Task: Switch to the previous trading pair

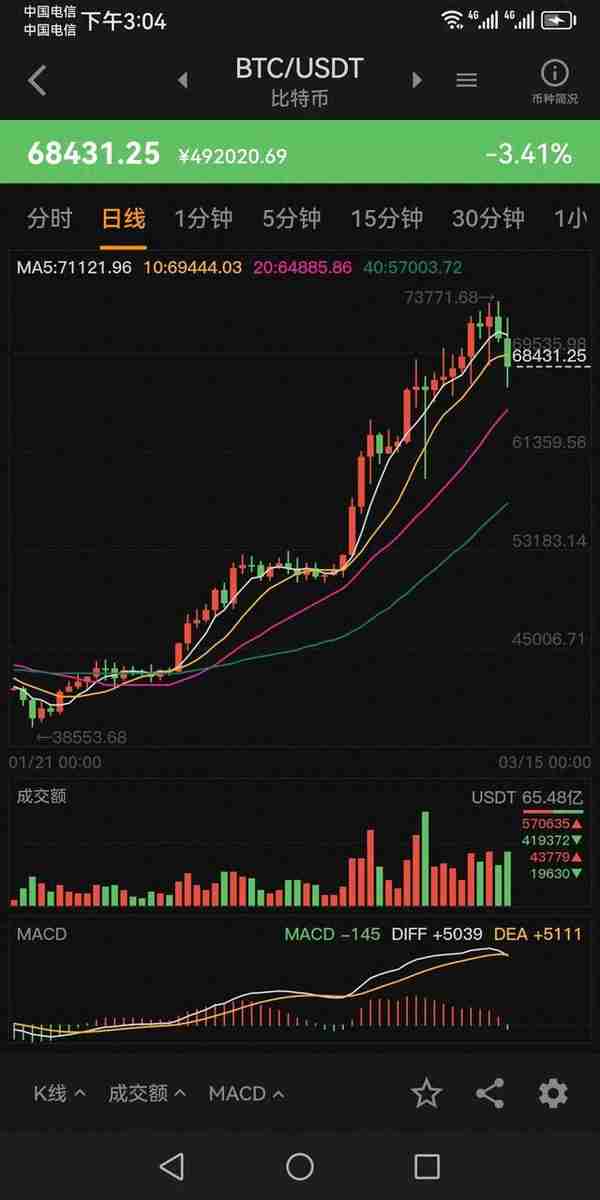Action: (182, 81)
